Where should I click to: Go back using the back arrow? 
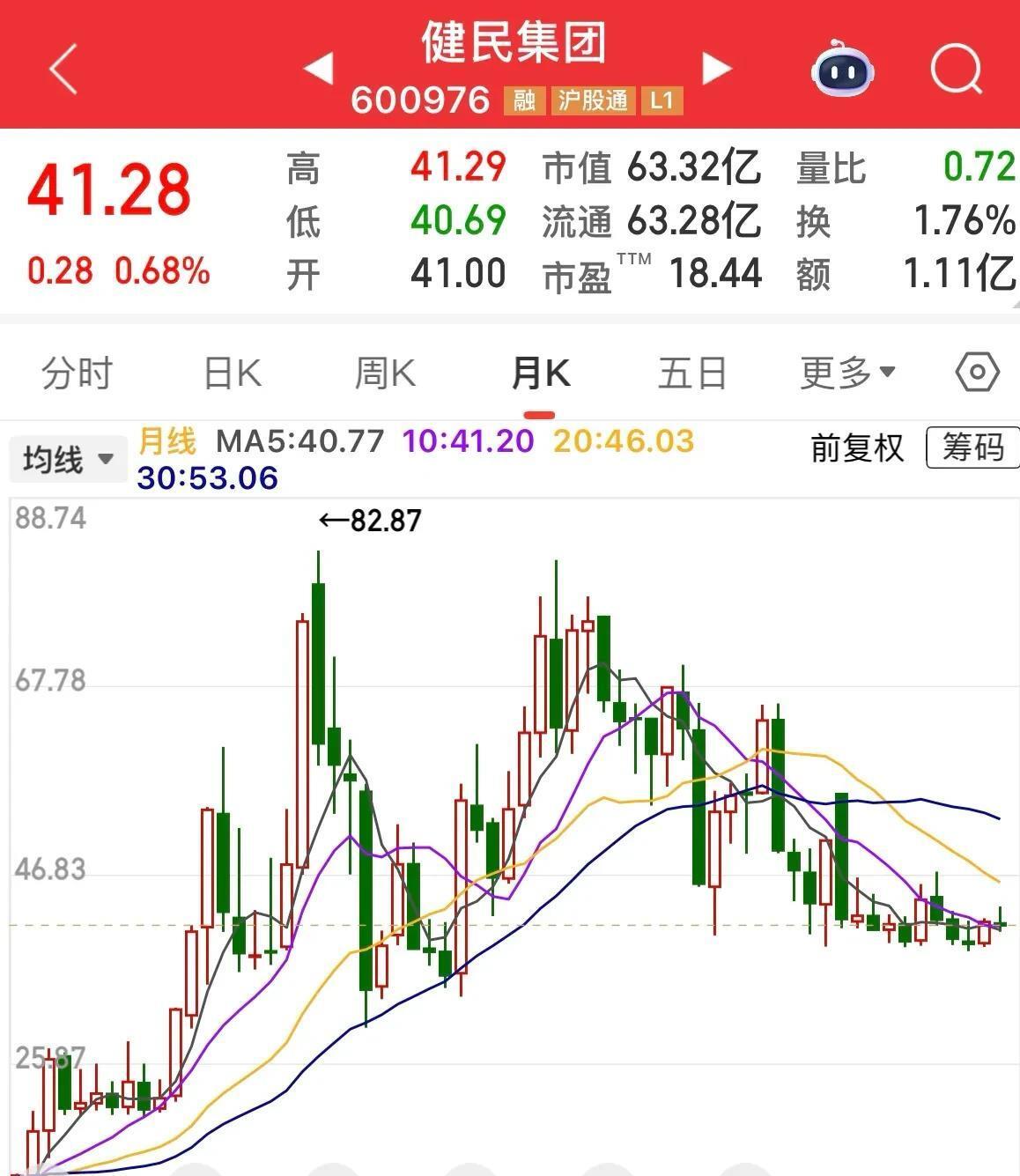click(62, 68)
